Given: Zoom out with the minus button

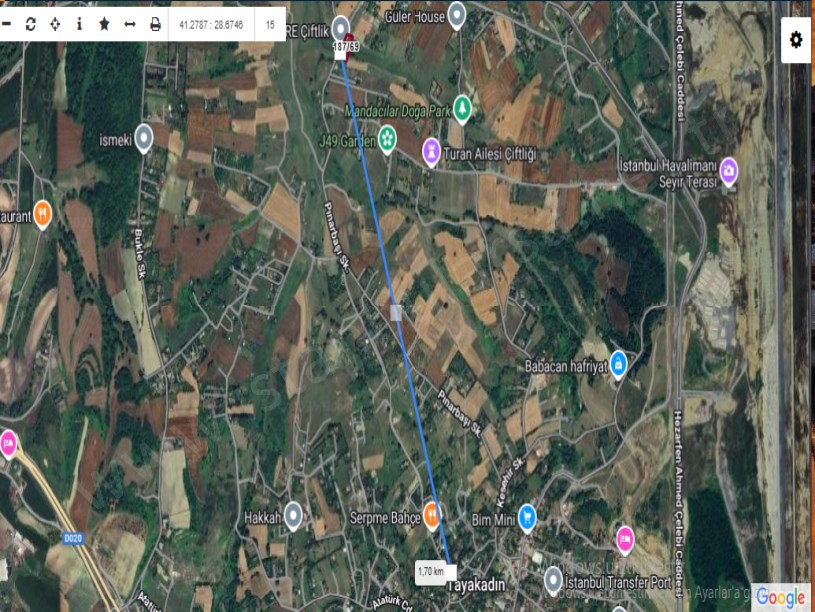Looking at the screenshot, I should [x=5, y=24].
